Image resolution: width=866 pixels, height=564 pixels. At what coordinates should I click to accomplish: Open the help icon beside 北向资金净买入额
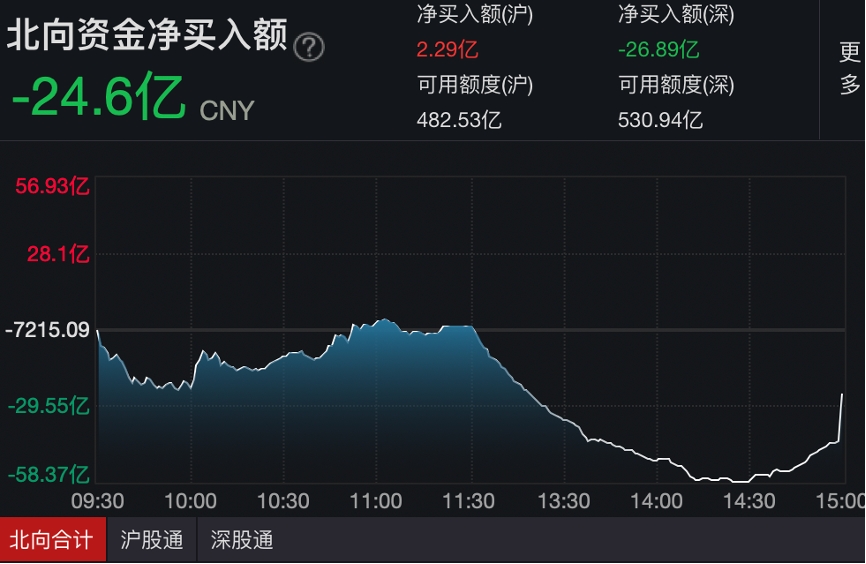pos(309,47)
